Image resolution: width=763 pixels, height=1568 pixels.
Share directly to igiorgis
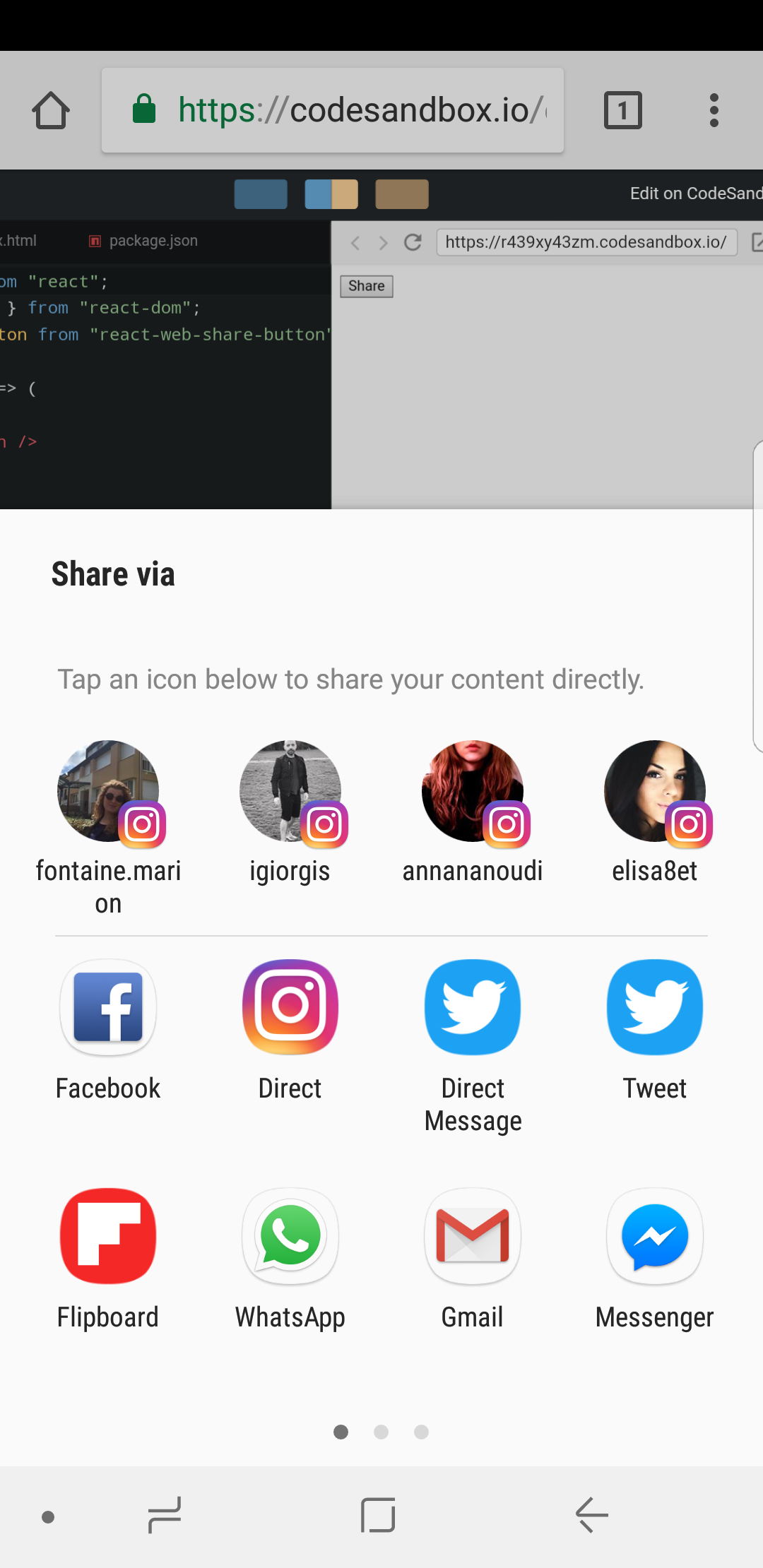(x=290, y=812)
